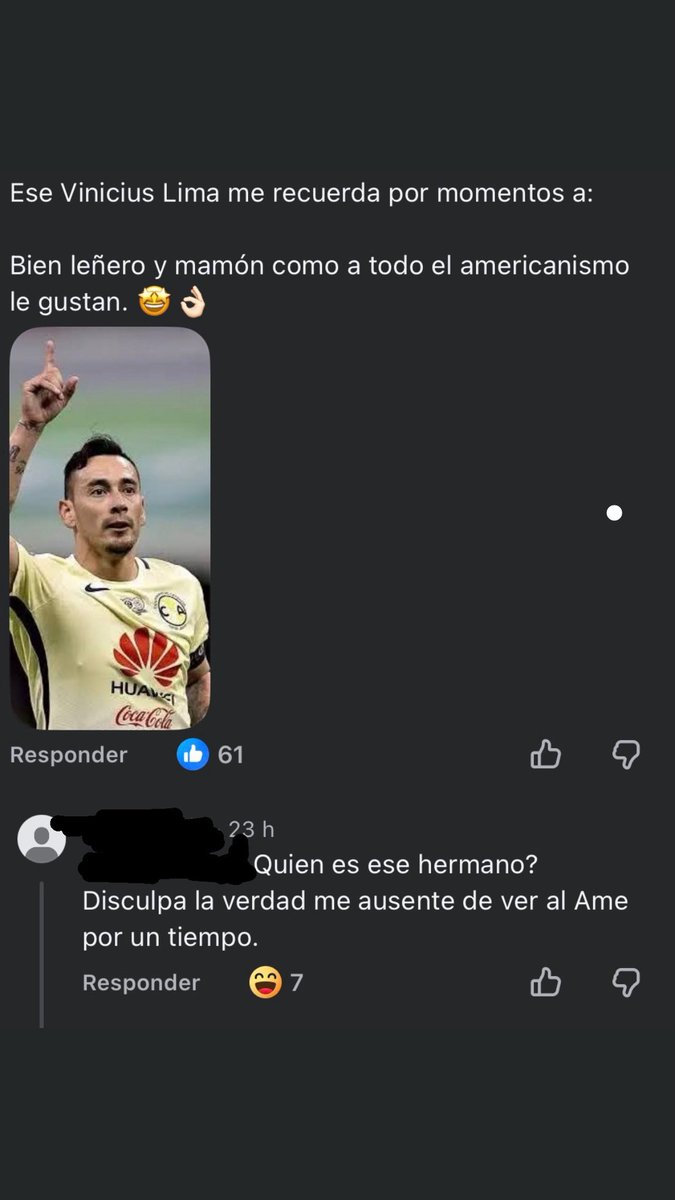This screenshot has height=1200, width=675.
Task: Dislike the Vinicius Lima comment
Action: click(626, 755)
